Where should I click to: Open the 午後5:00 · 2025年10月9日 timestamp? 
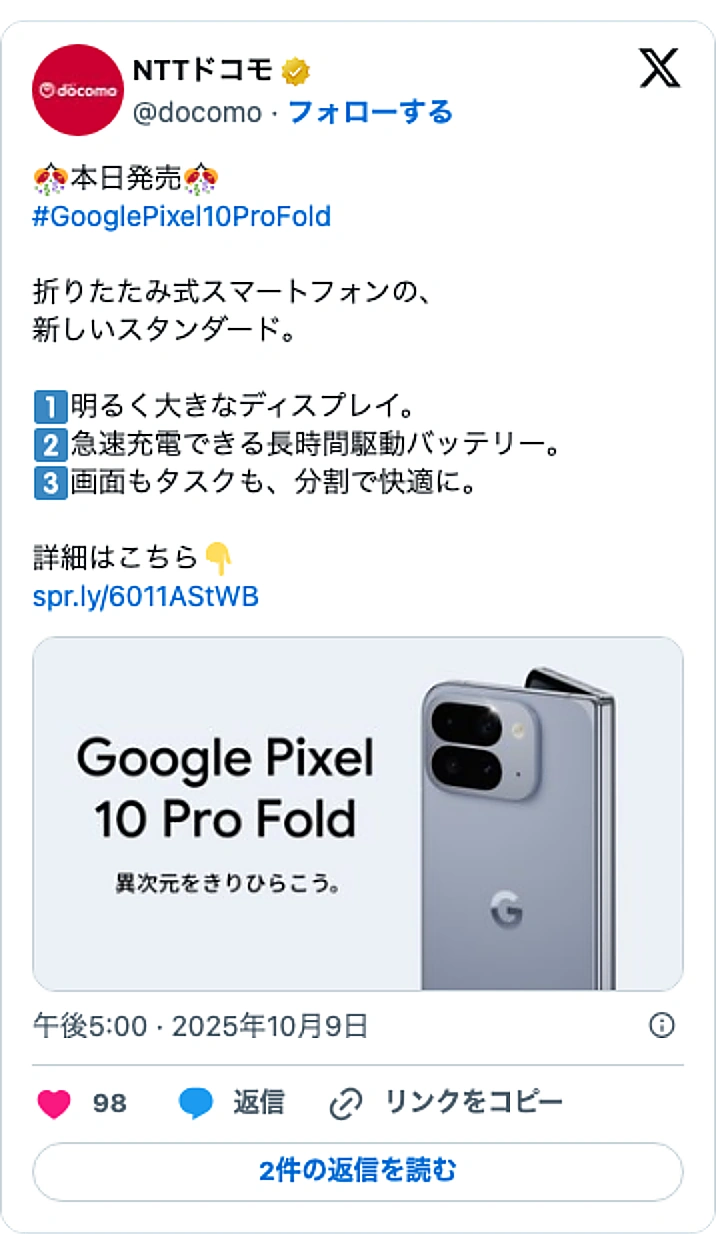click(x=201, y=1026)
